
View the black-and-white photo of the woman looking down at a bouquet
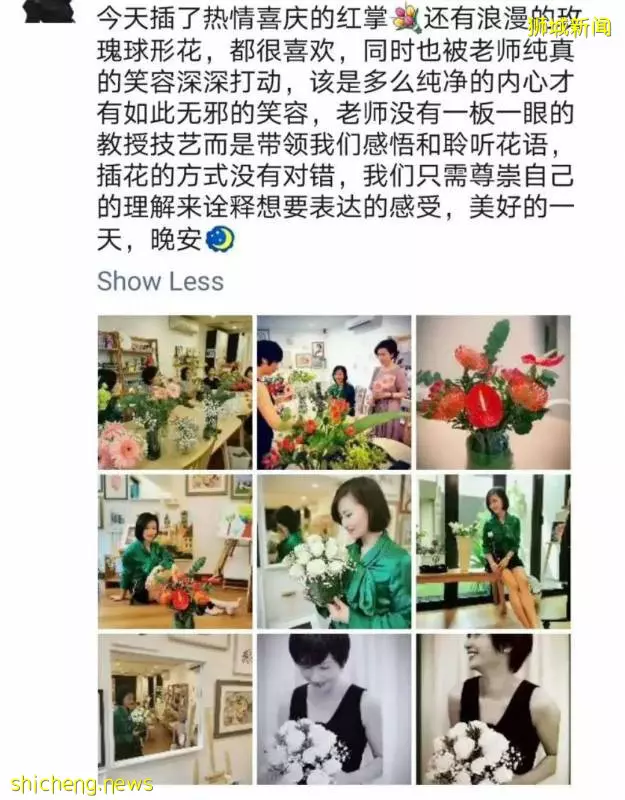tap(334, 709)
